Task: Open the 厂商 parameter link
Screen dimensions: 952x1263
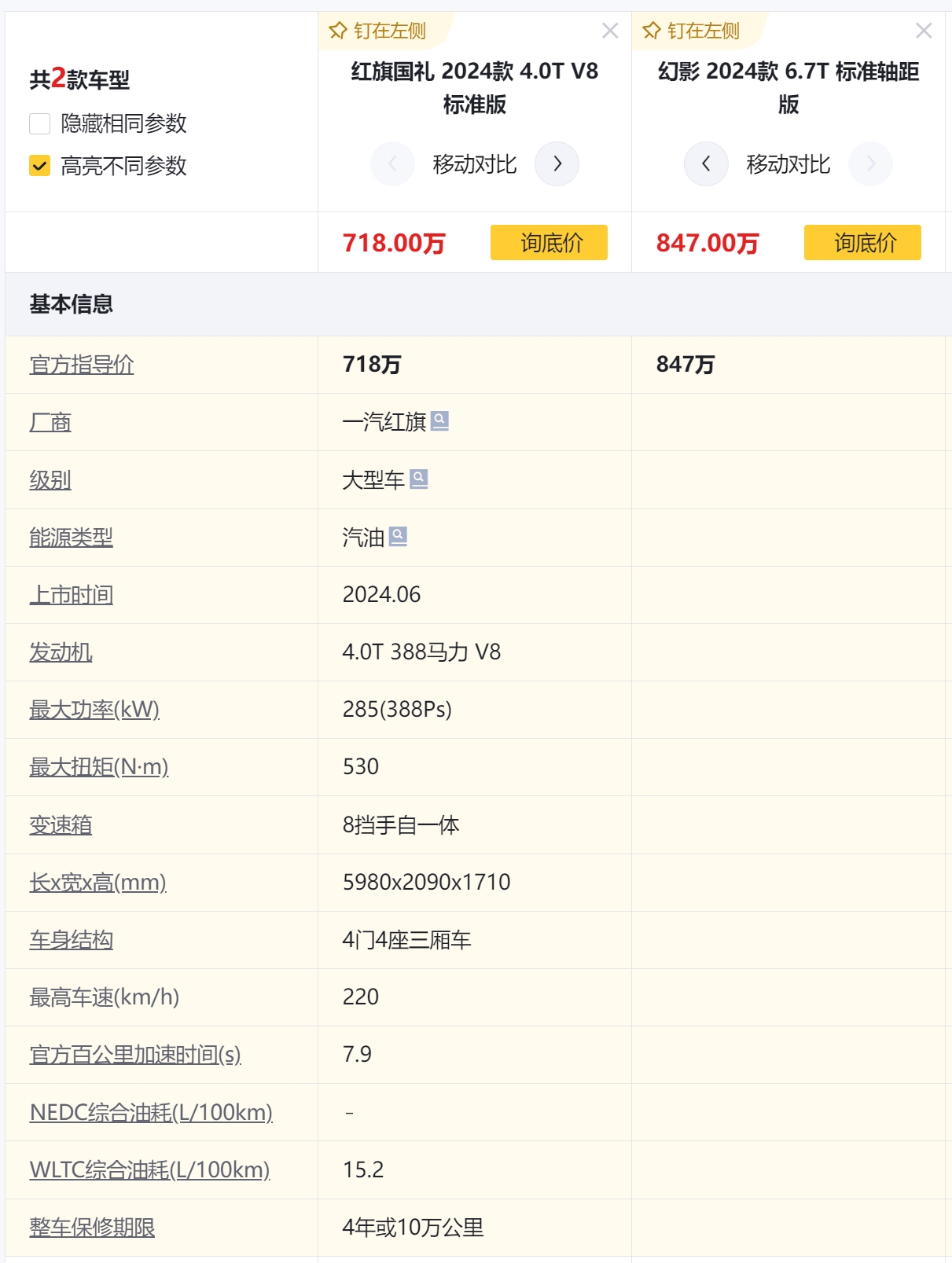Action: pyautogui.click(x=50, y=422)
